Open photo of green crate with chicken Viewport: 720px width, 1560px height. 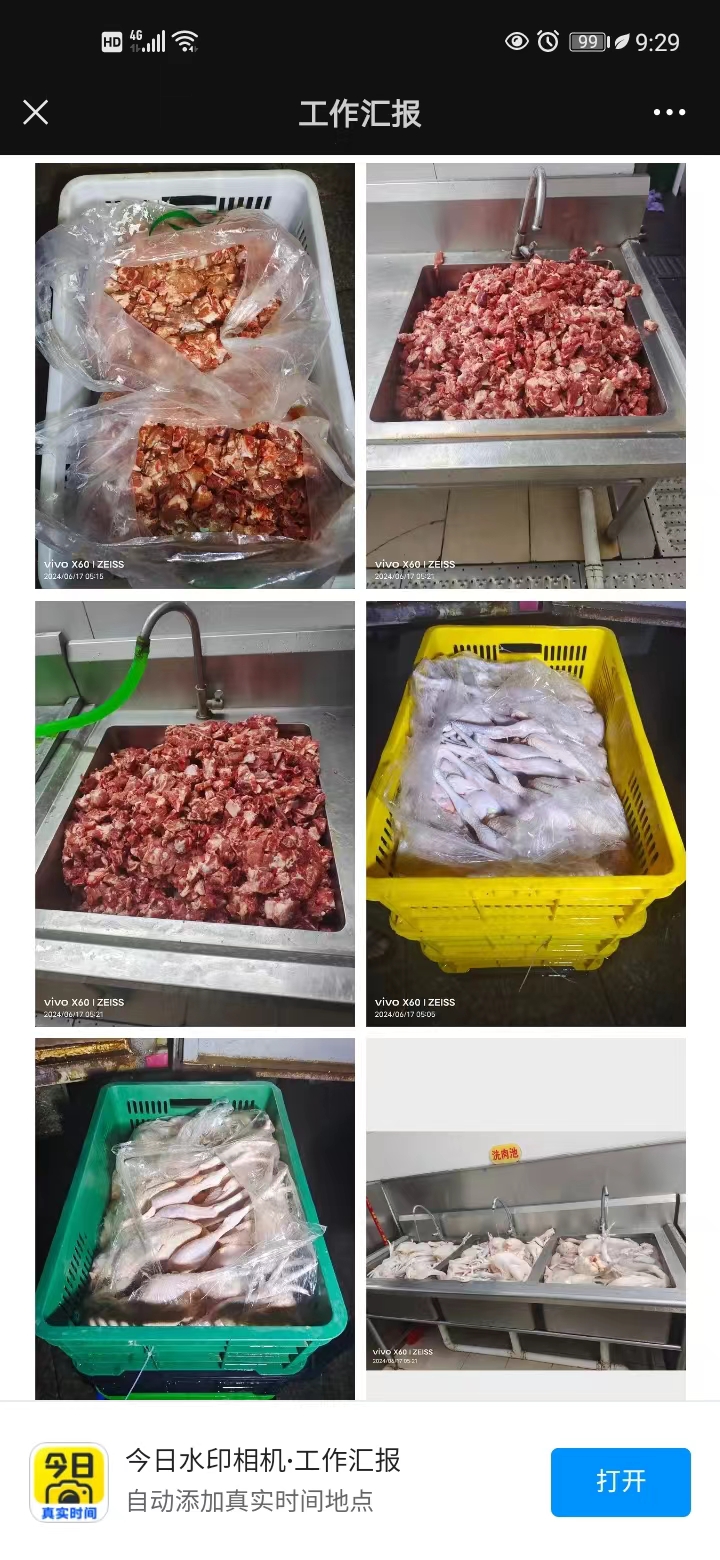pos(195,1218)
